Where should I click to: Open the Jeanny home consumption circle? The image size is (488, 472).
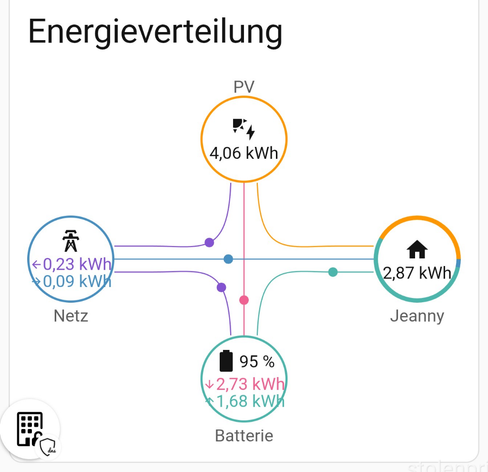pyautogui.click(x=417, y=259)
